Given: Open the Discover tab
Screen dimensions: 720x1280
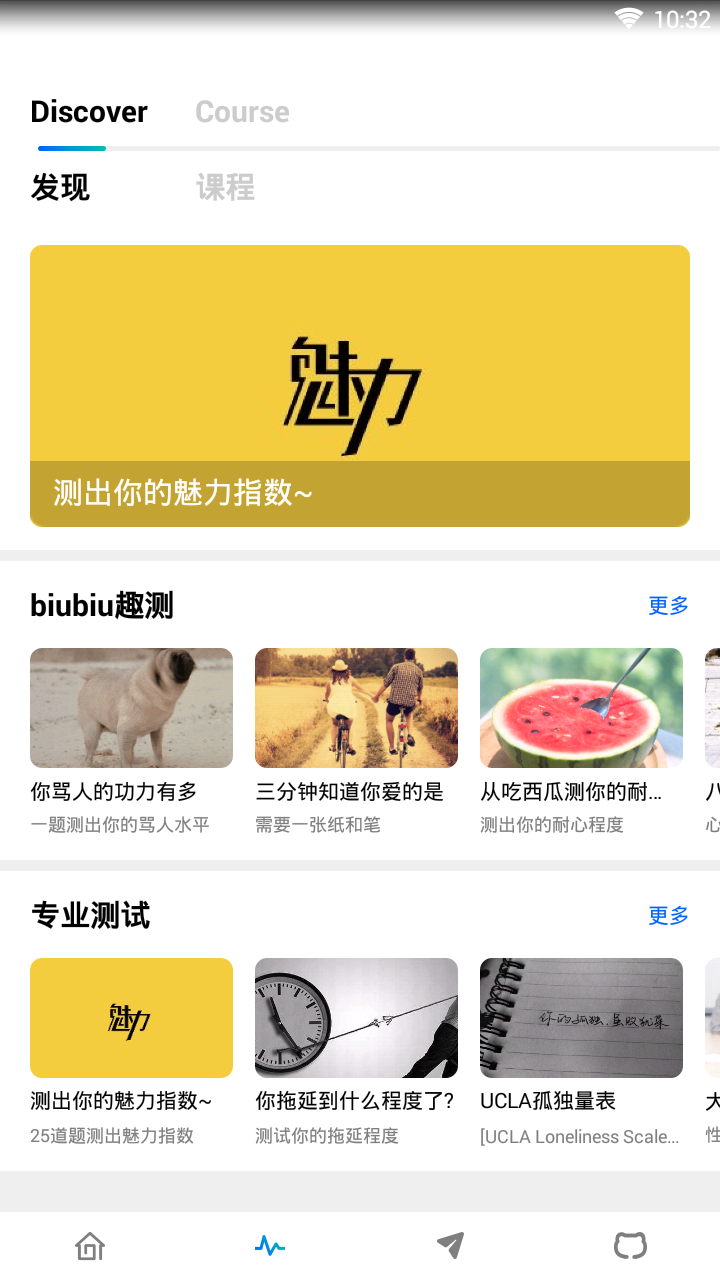Looking at the screenshot, I should click(88, 111).
